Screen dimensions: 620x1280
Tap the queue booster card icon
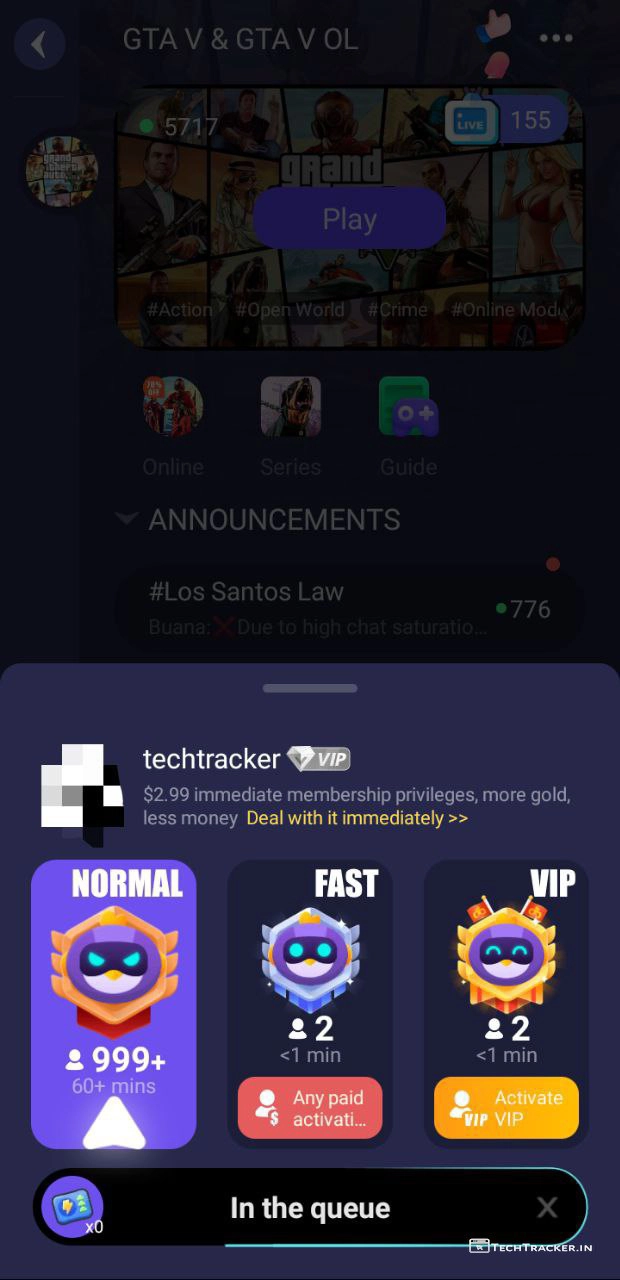tap(73, 1206)
